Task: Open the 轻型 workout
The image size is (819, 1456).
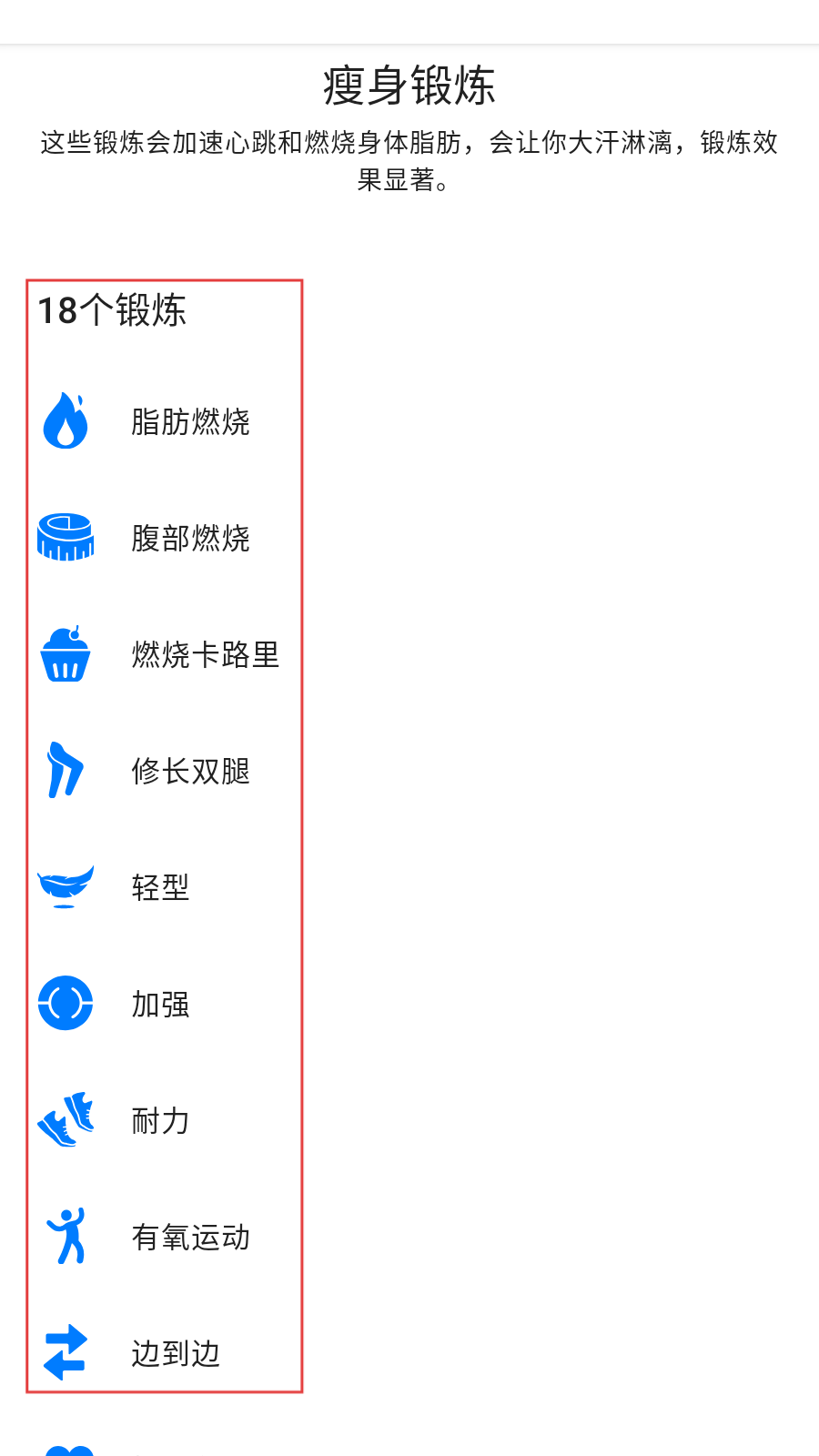Action: [160, 887]
